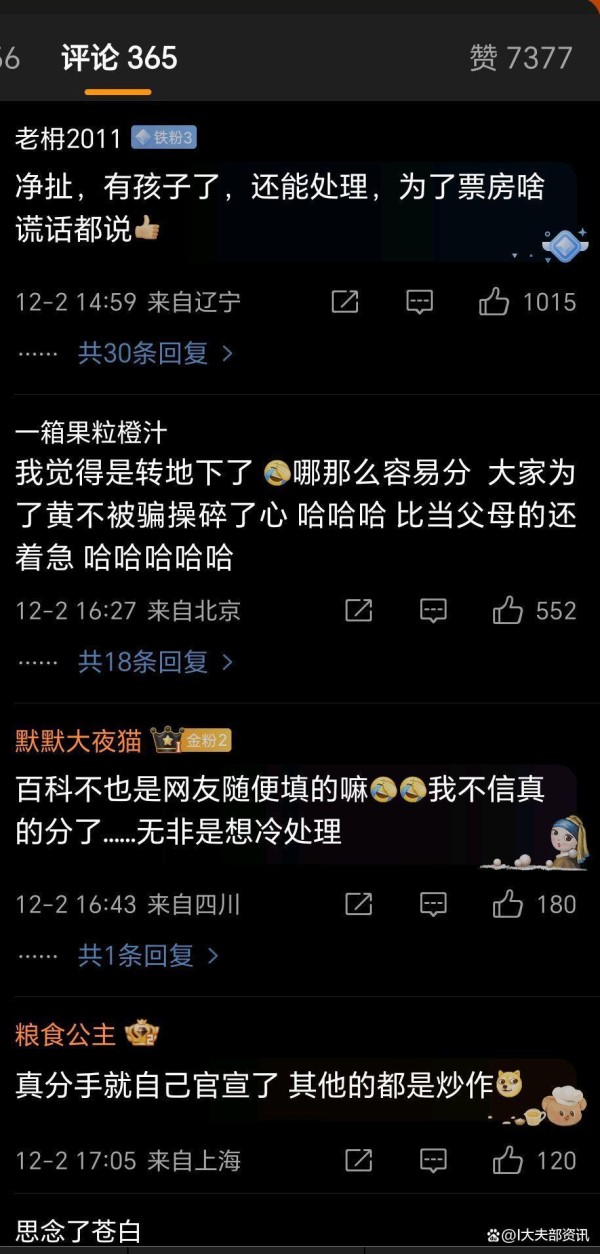Repost the comment posted at 12-2 14:59
Viewport: 600px width, 1254px height.
(x=345, y=301)
